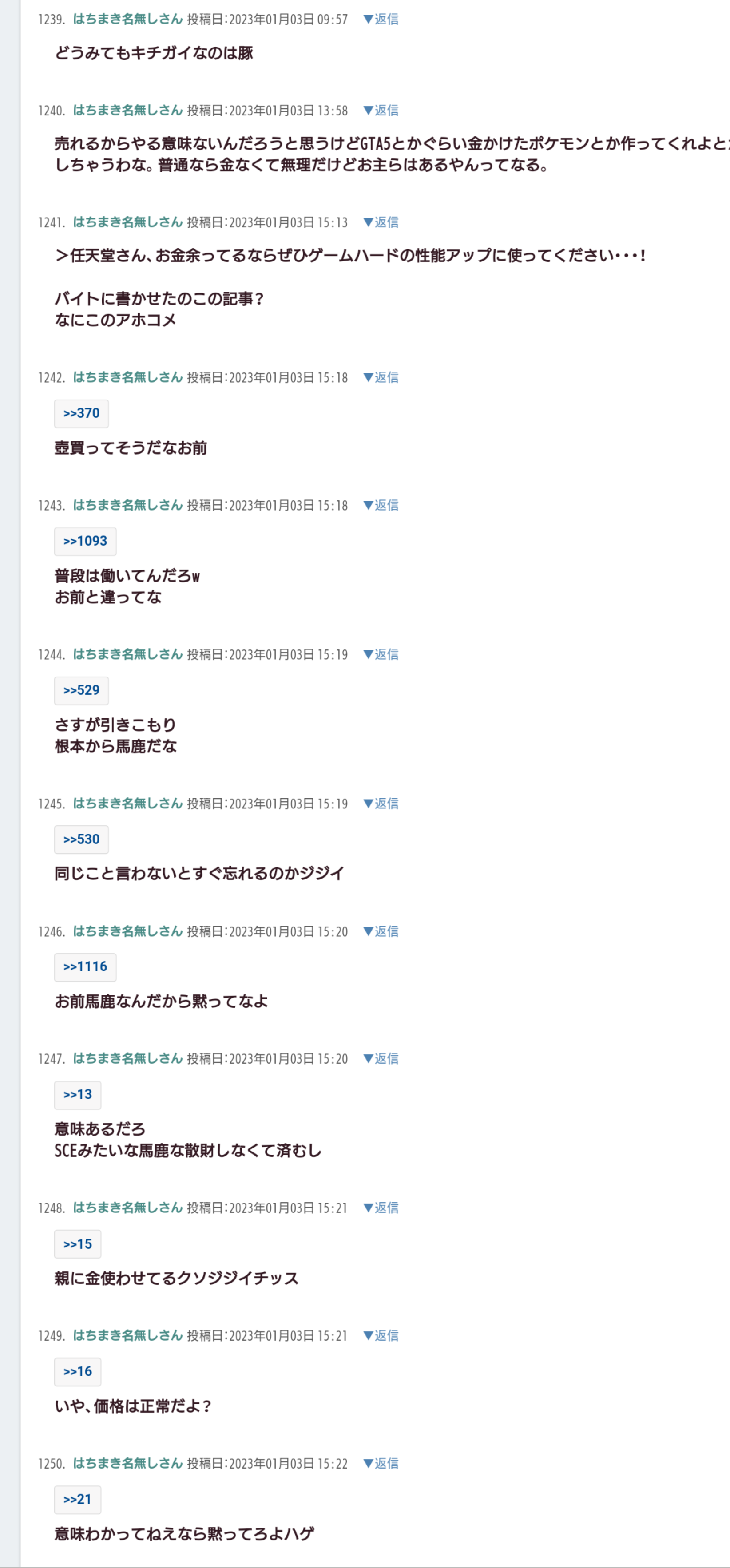This screenshot has width=730, height=1568.
Task: Tap 返信 on comment 1250
Action: click(381, 1463)
